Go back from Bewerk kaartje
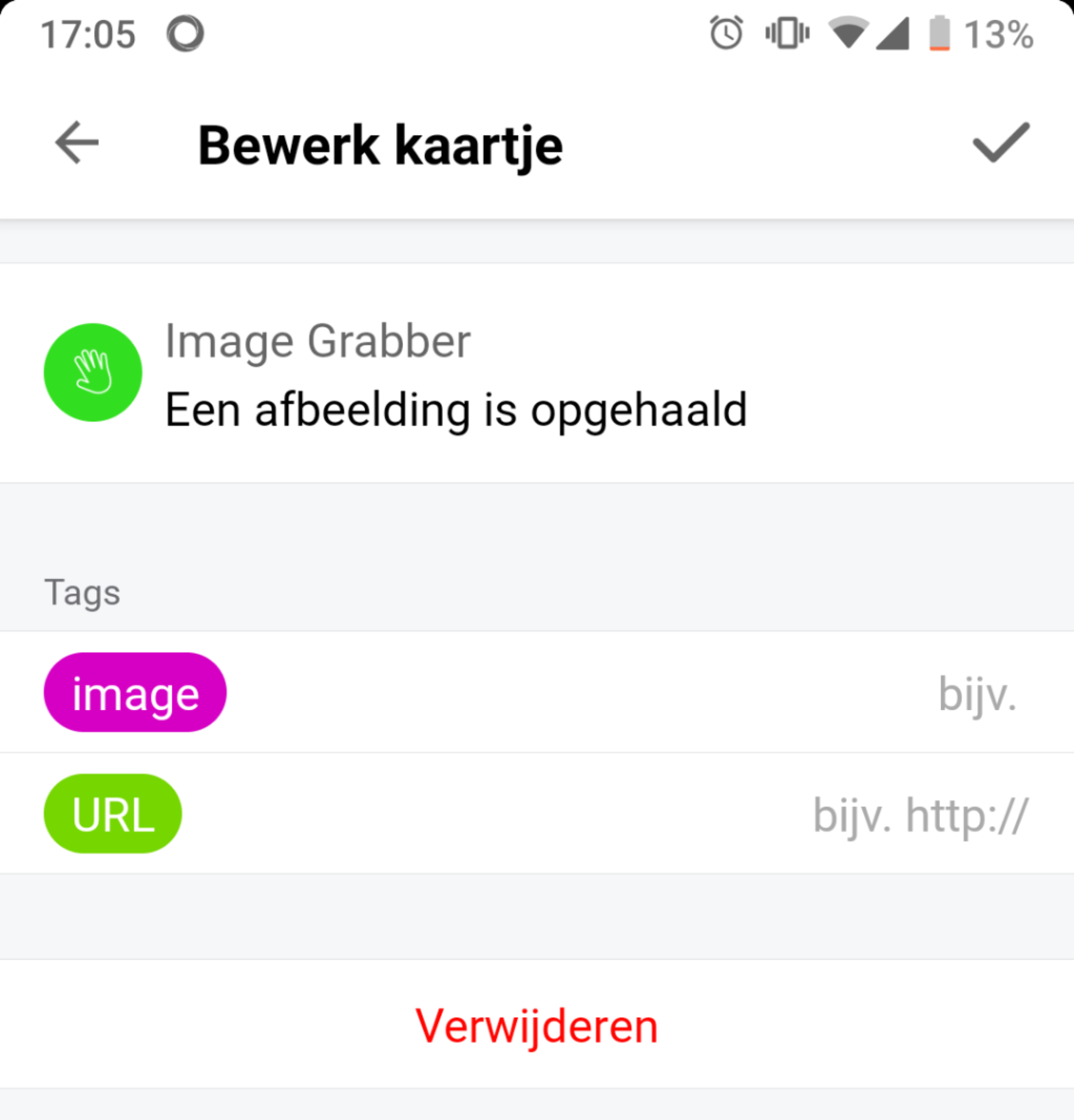 (x=77, y=143)
